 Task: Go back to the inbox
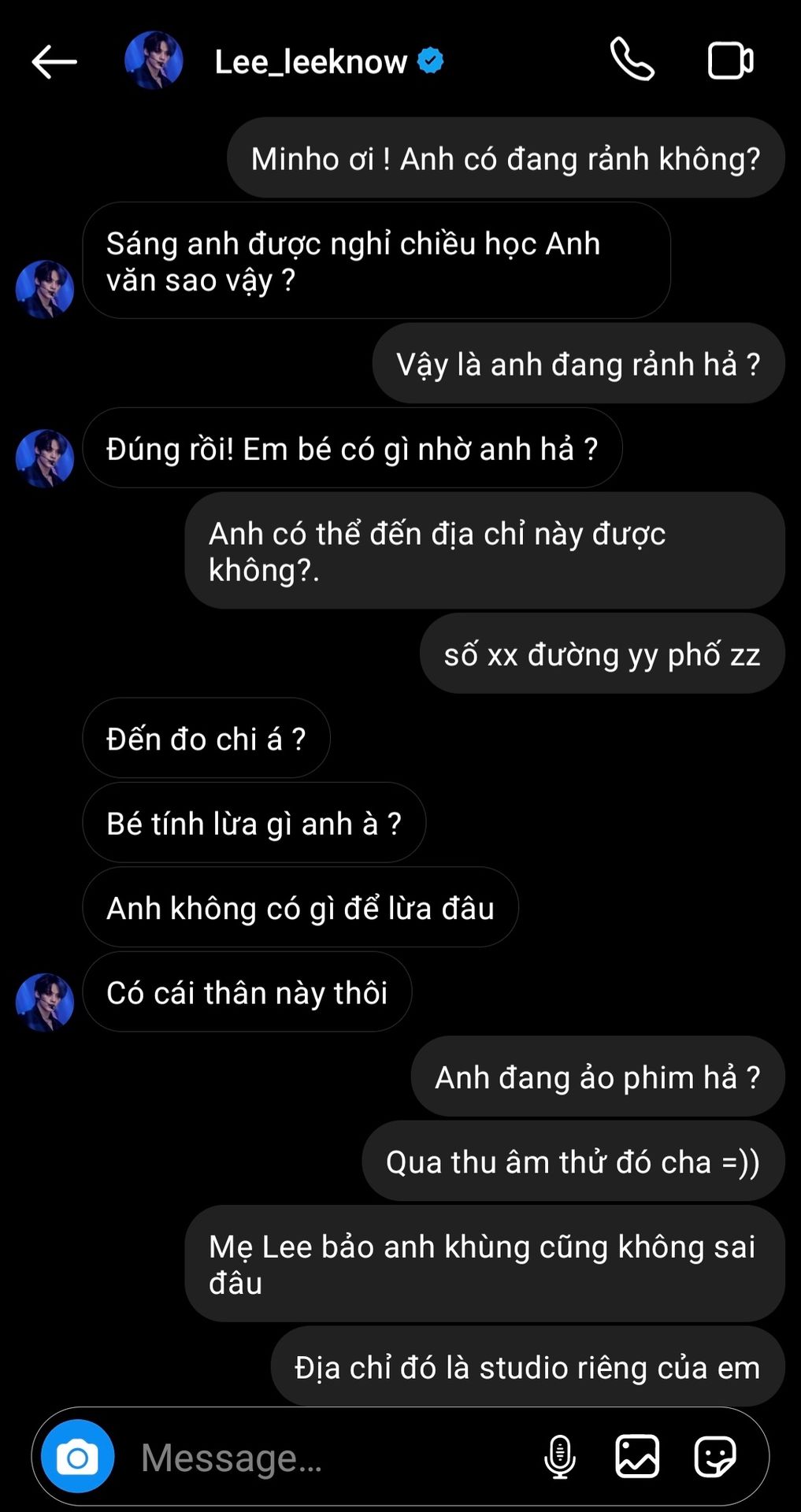tap(54, 61)
